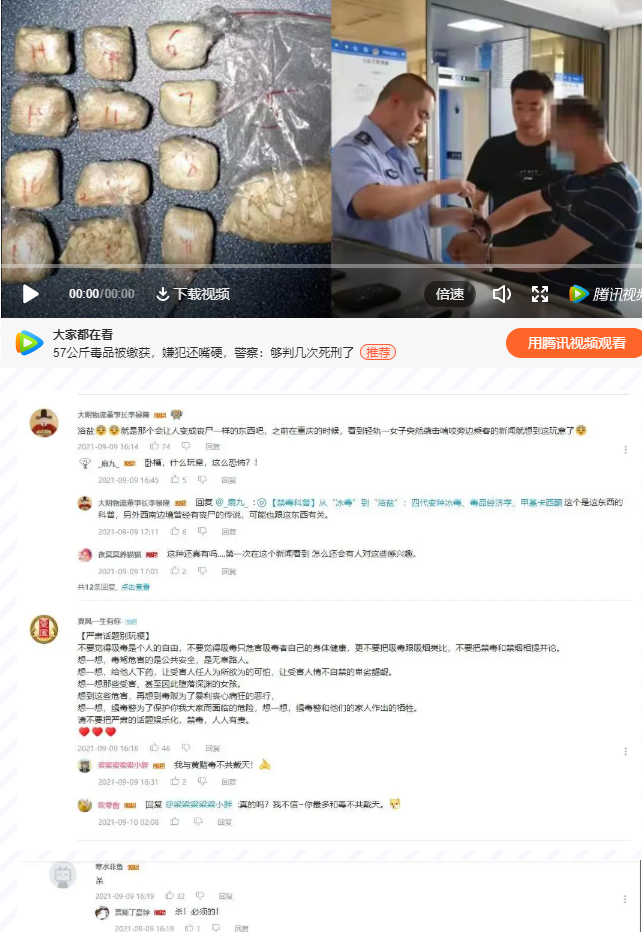Open the 倍速 playback speed option
The height and width of the screenshot is (932, 642).
click(450, 294)
